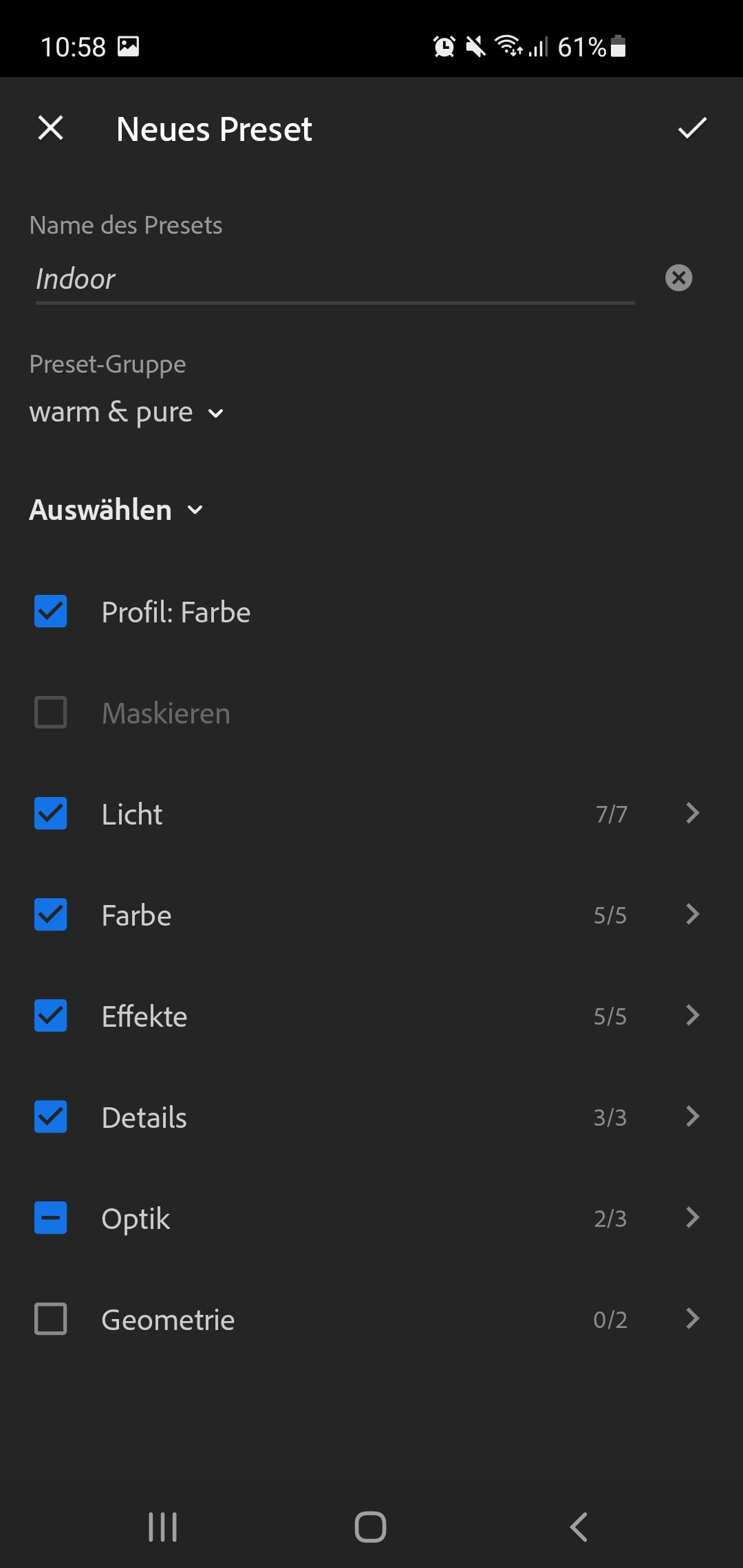Uncheck the Farbe checkbox
Screen dimensions: 743x1568
point(51,915)
